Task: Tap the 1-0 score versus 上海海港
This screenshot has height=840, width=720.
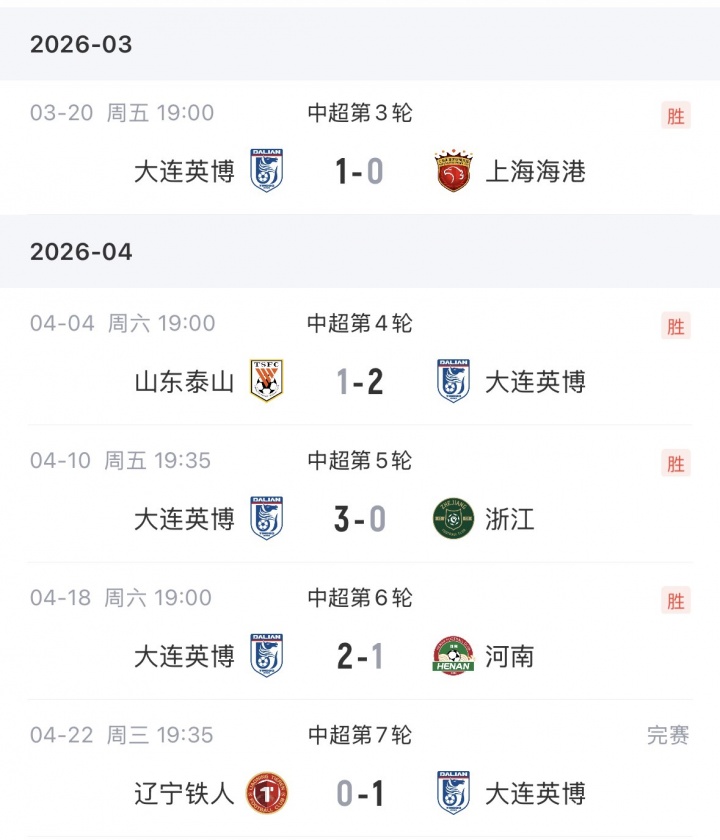Action: click(x=359, y=170)
